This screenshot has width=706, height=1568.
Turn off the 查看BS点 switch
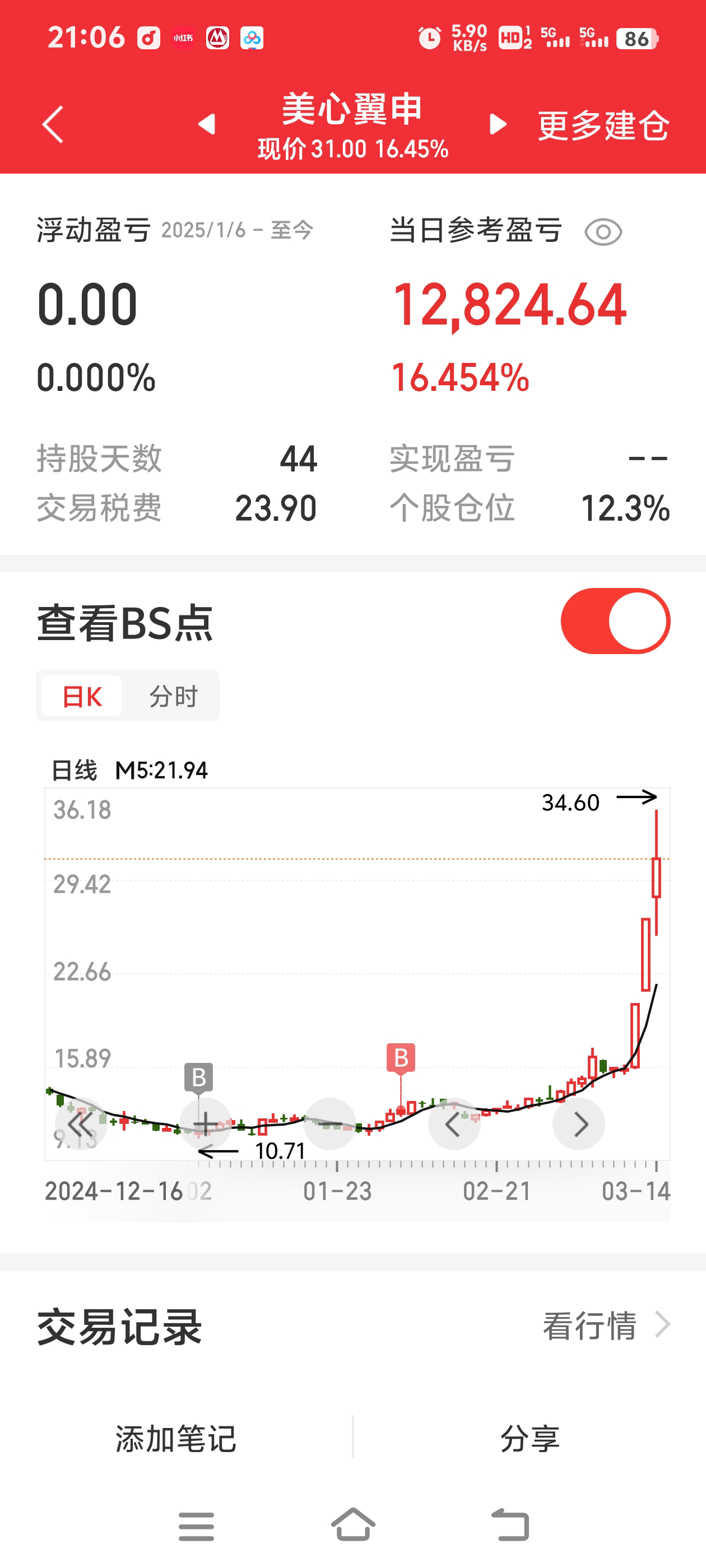click(615, 621)
